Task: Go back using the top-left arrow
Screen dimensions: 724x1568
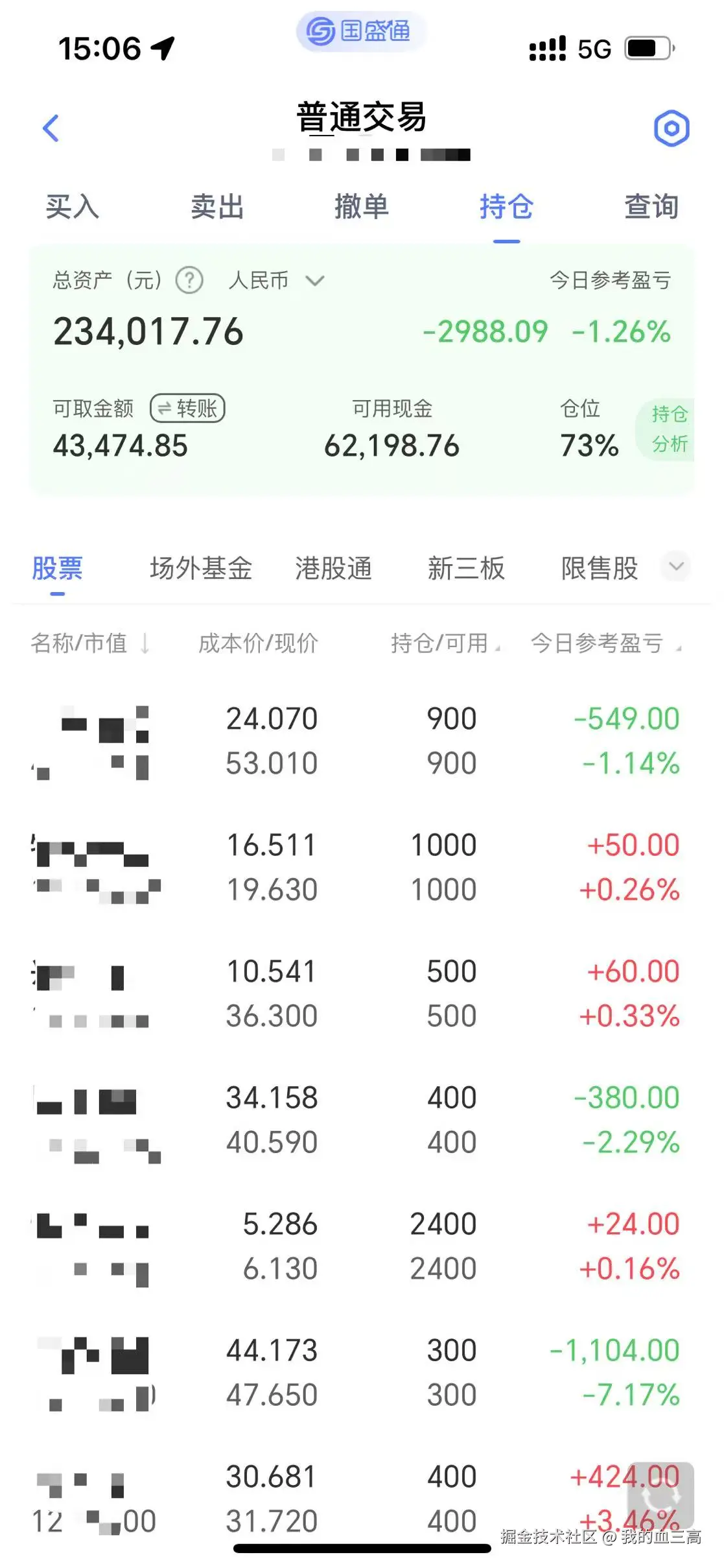Action: [x=51, y=128]
